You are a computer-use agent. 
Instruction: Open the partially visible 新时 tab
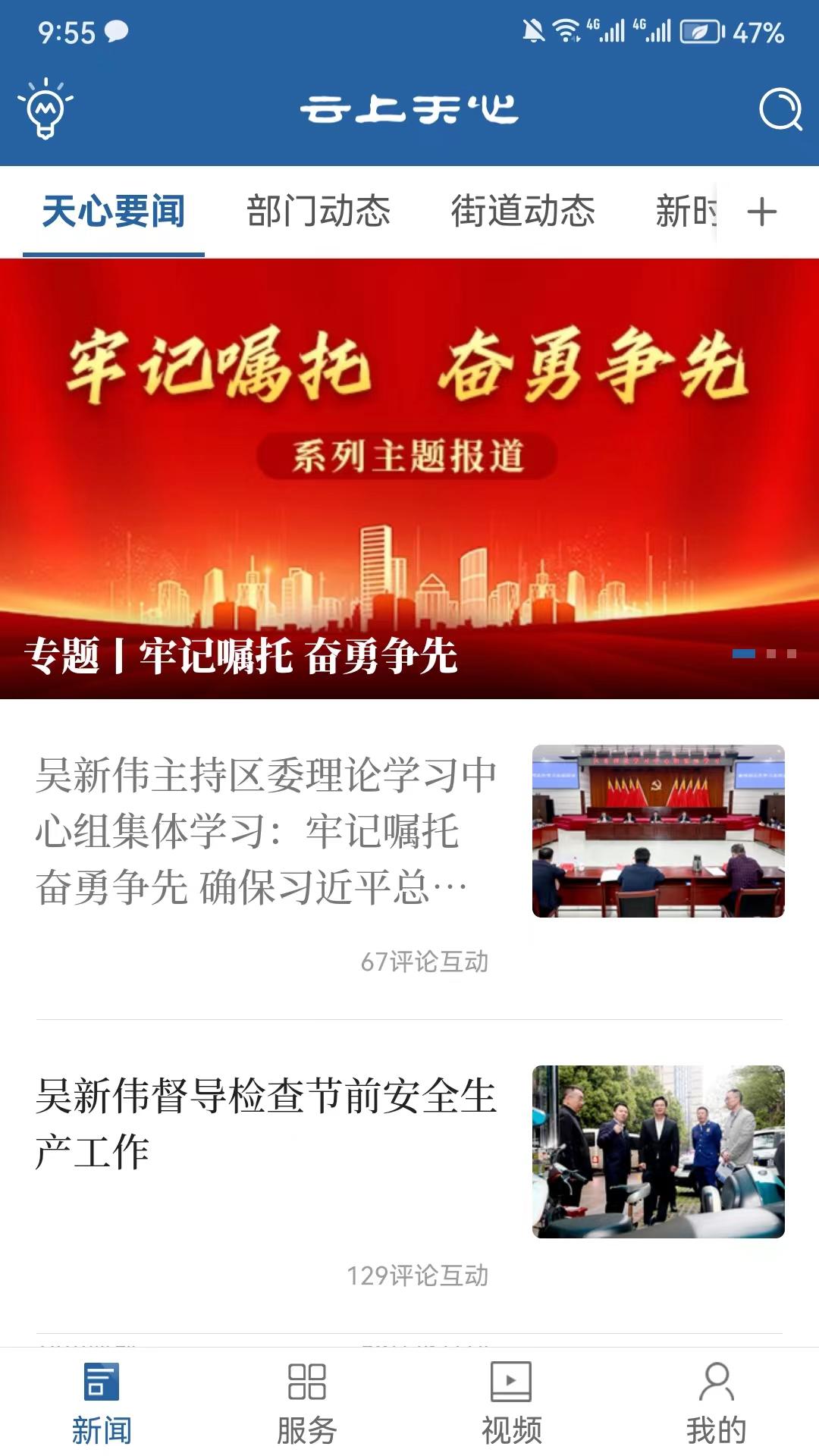coord(685,213)
